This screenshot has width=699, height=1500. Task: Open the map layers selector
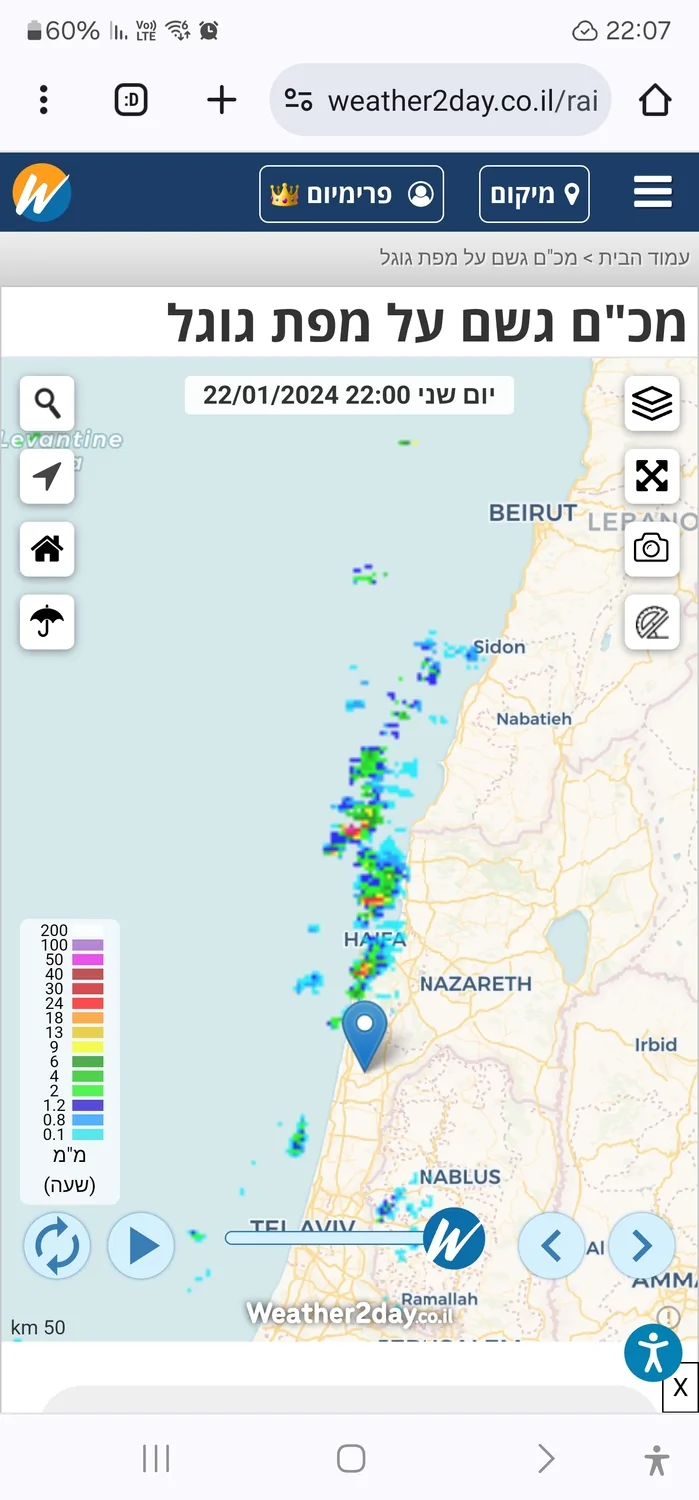(x=651, y=404)
